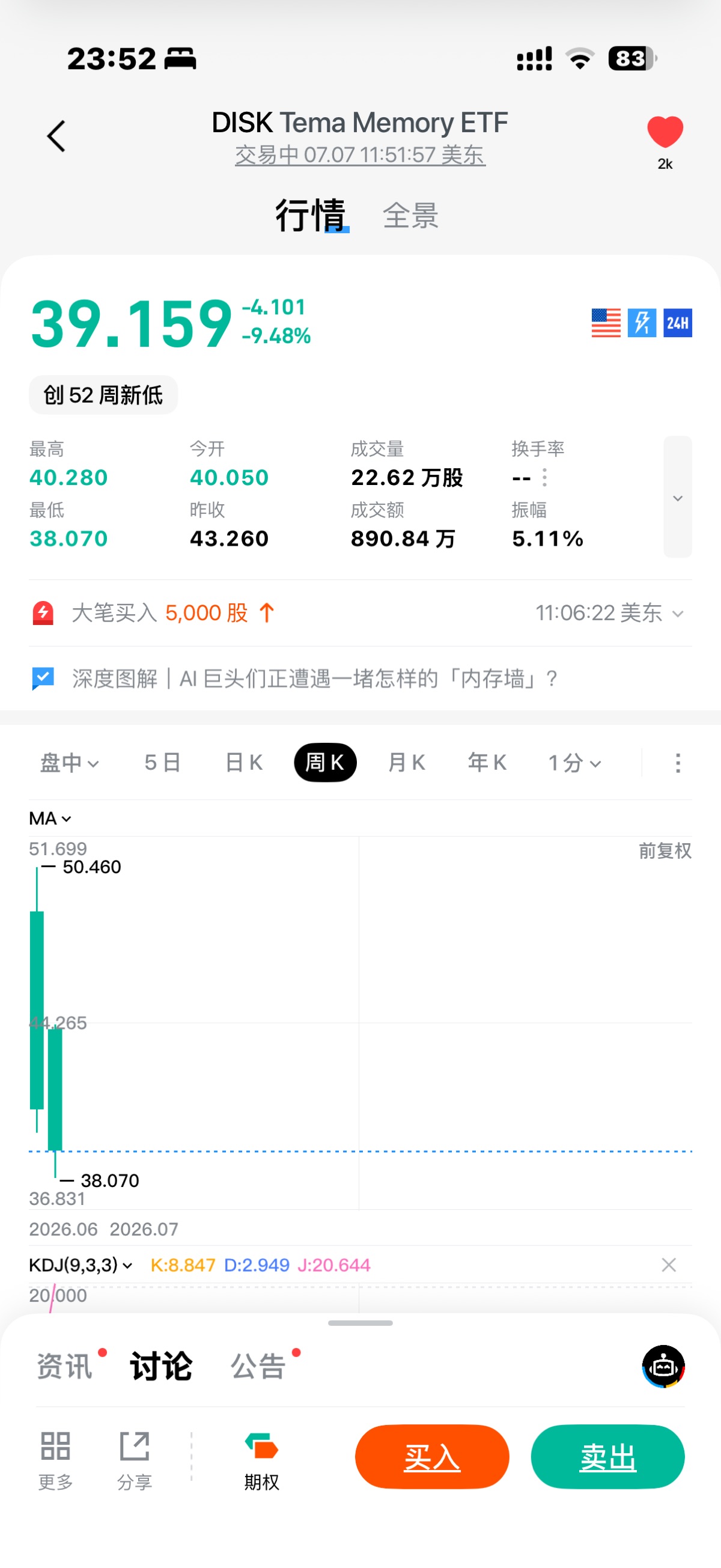Viewport: 721px width, 1568px height.
Task: Close the KDJ indicator panel
Action: click(669, 1265)
